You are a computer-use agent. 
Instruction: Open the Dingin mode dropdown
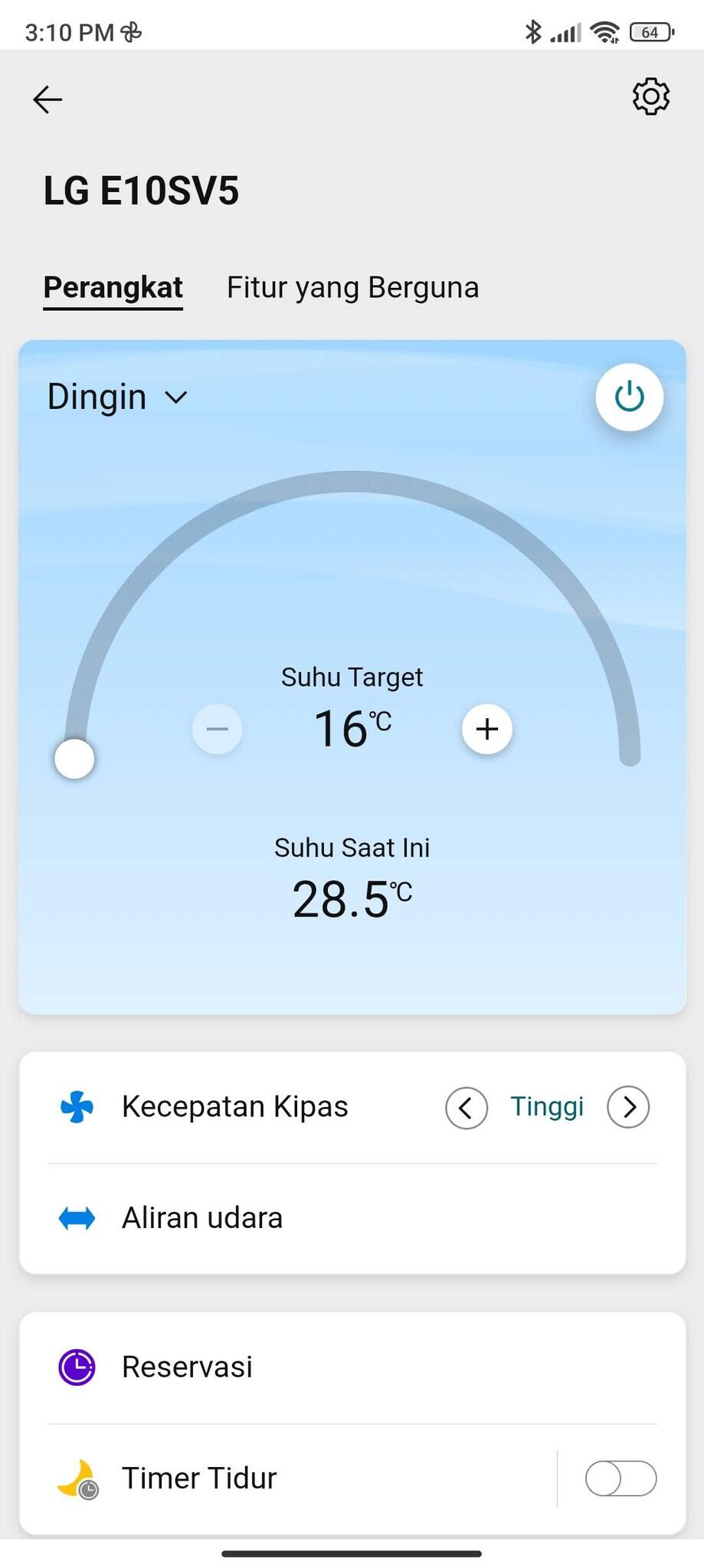point(117,397)
